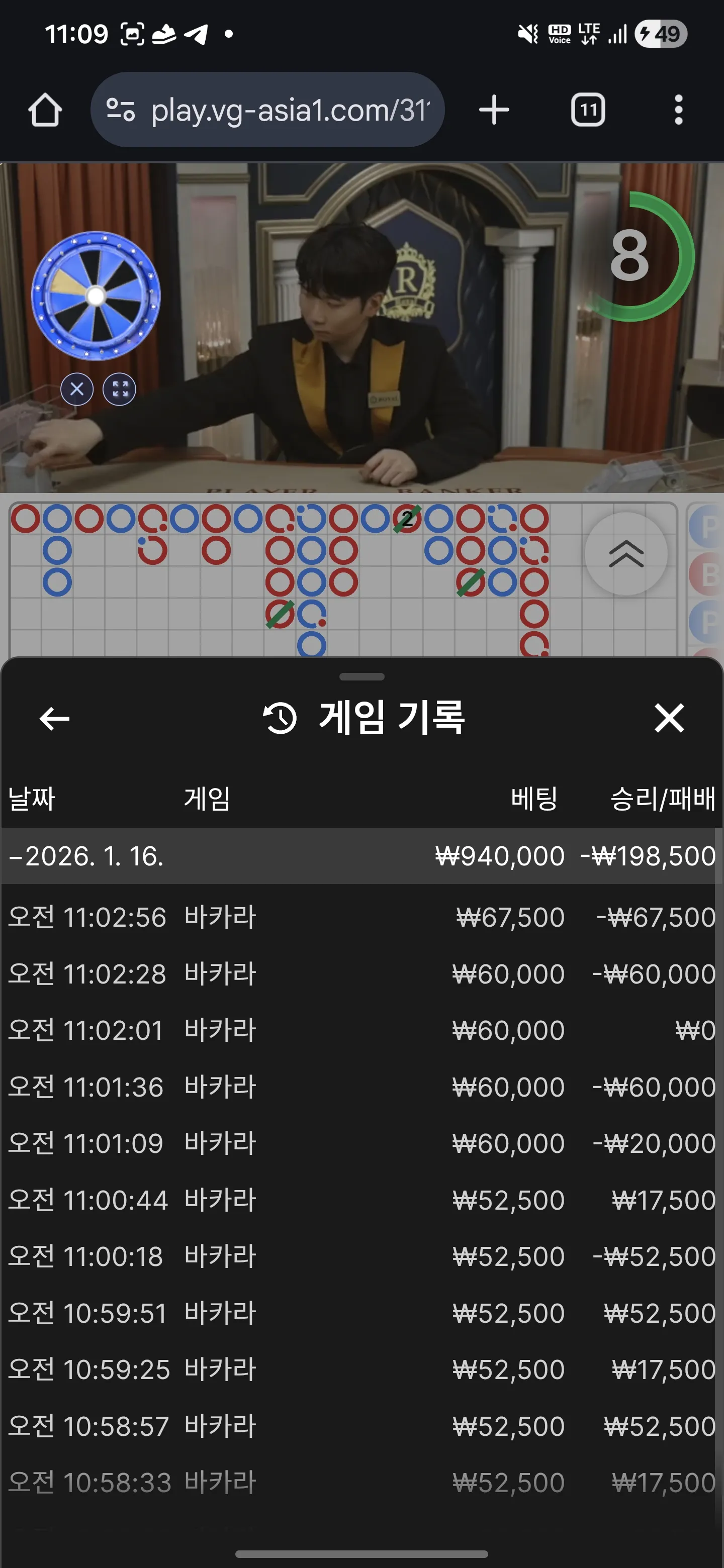Select the 오전 10:59:51 바카라 record
Image resolution: width=724 pixels, height=1568 pixels.
(x=361, y=1313)
